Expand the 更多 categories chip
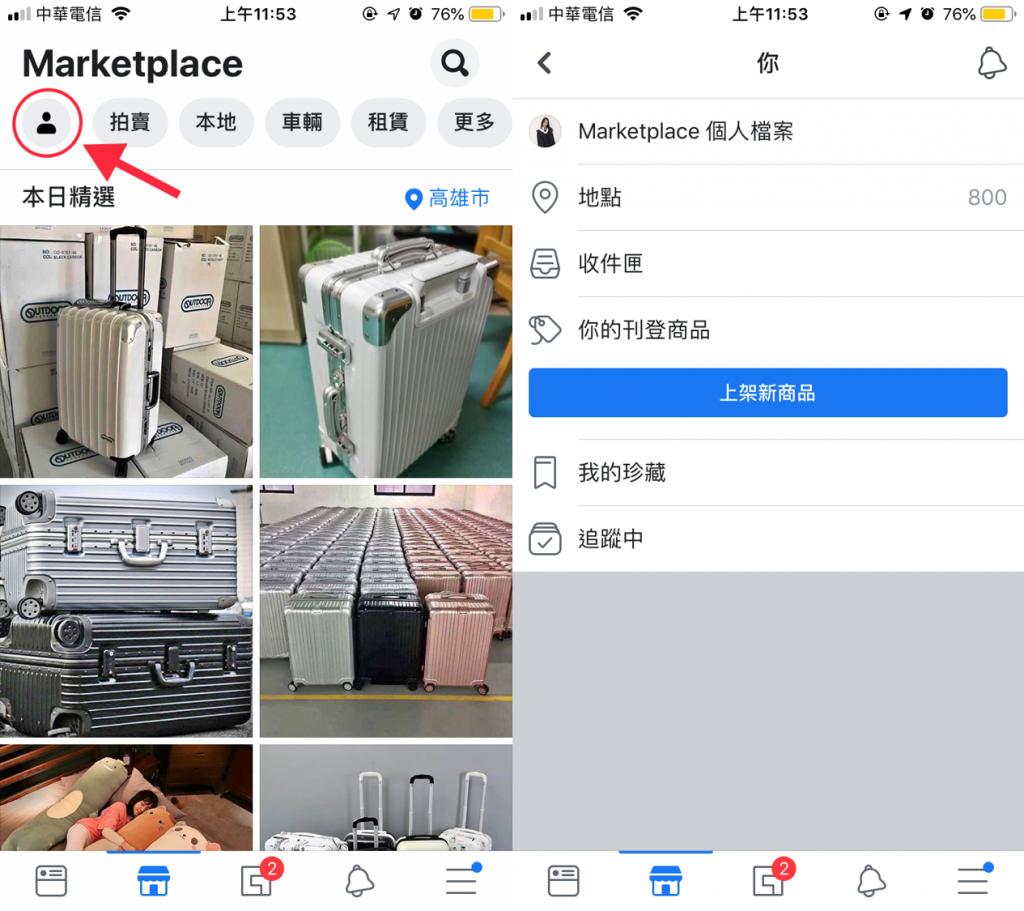The height and width of the screenshot is (911, 1024). pos(474,123)
